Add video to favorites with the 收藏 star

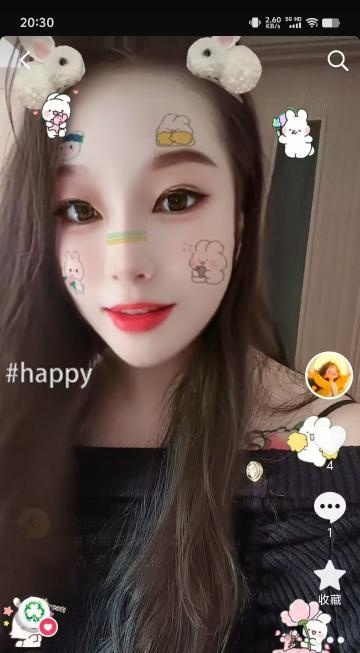(x=330, y=575)
